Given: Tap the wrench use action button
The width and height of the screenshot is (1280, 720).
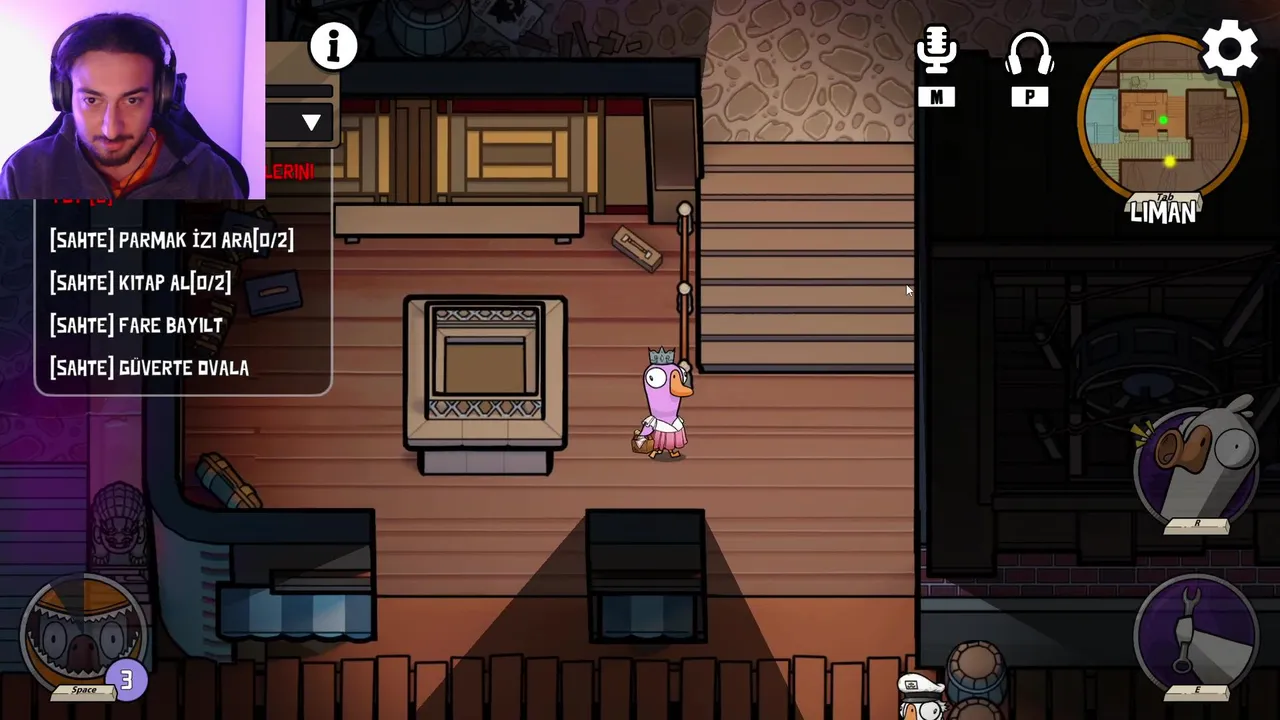Looking at the screenshot, I should (1197, 633).
